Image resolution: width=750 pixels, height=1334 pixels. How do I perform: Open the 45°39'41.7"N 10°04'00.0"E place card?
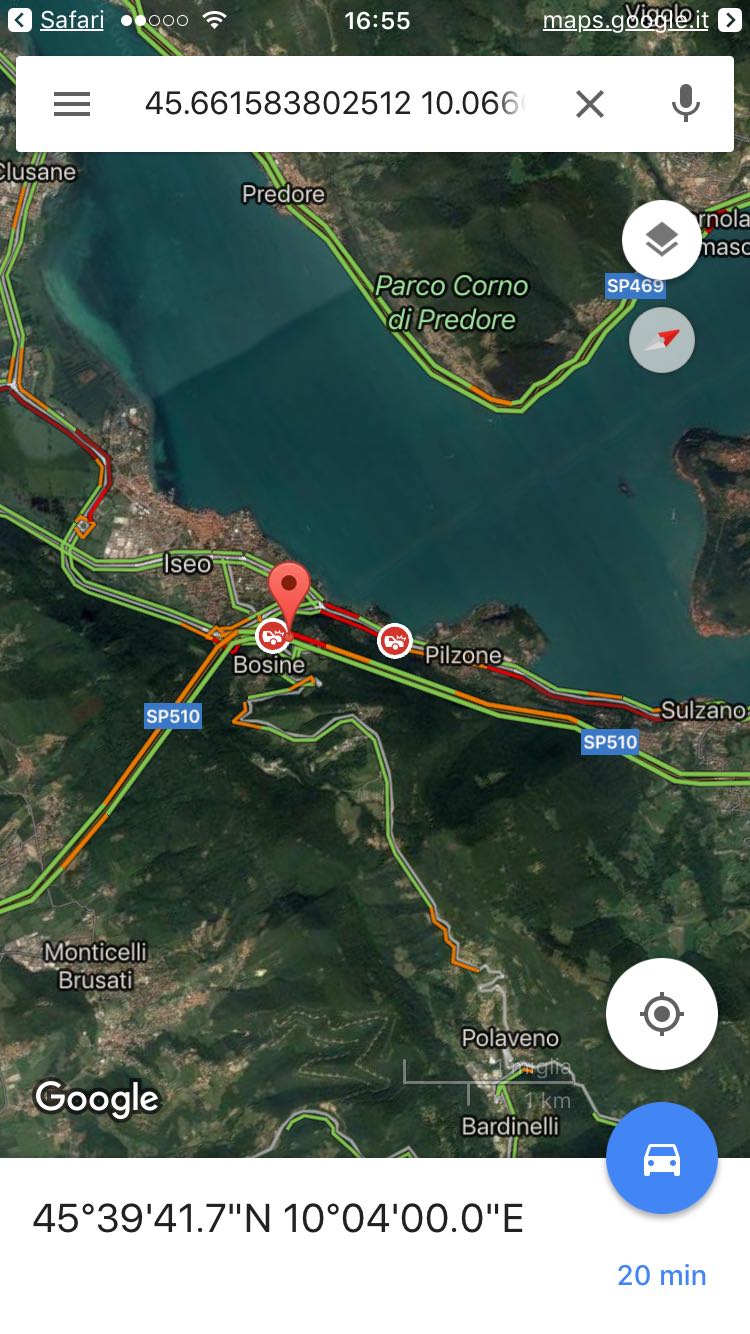[x=278, y=1219]
